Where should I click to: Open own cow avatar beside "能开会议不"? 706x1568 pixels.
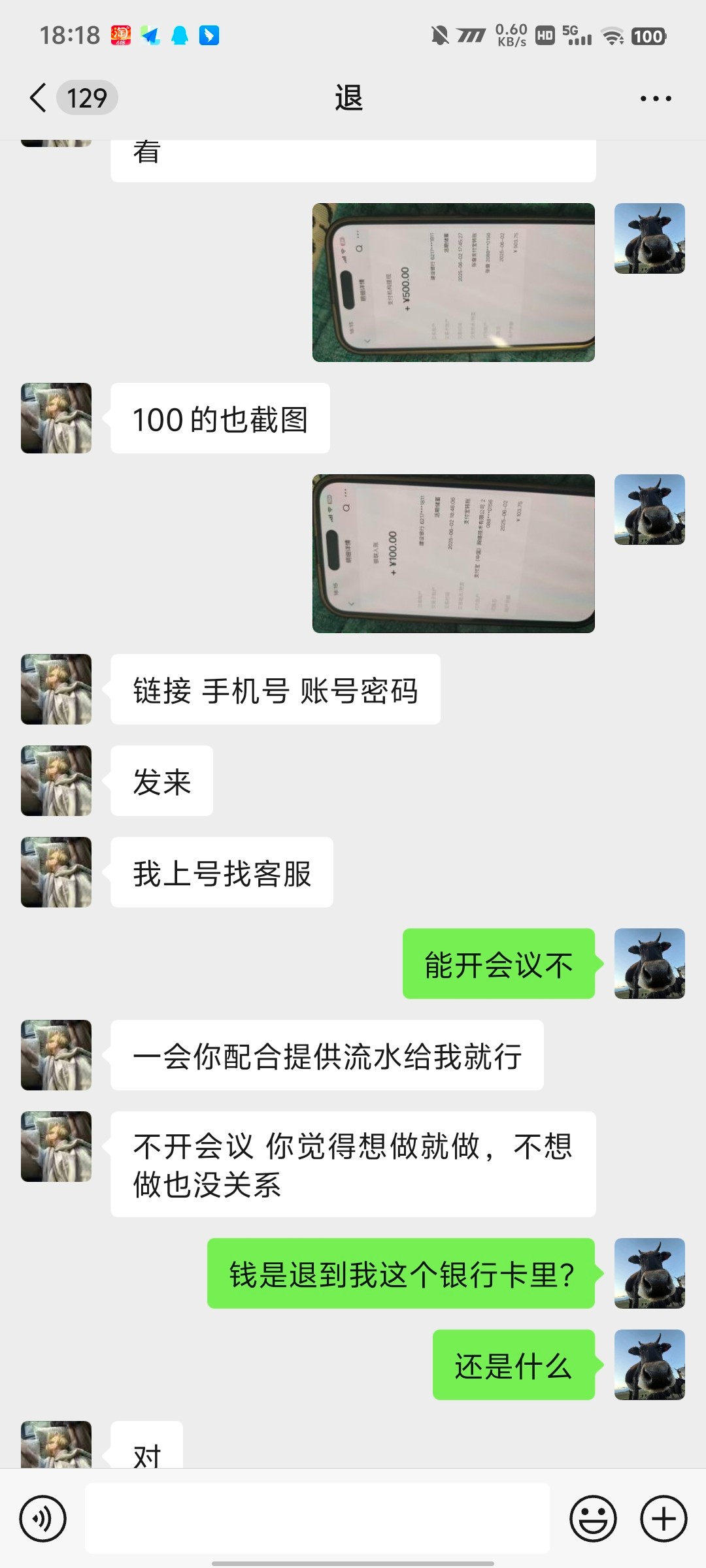tap(649, 964)
